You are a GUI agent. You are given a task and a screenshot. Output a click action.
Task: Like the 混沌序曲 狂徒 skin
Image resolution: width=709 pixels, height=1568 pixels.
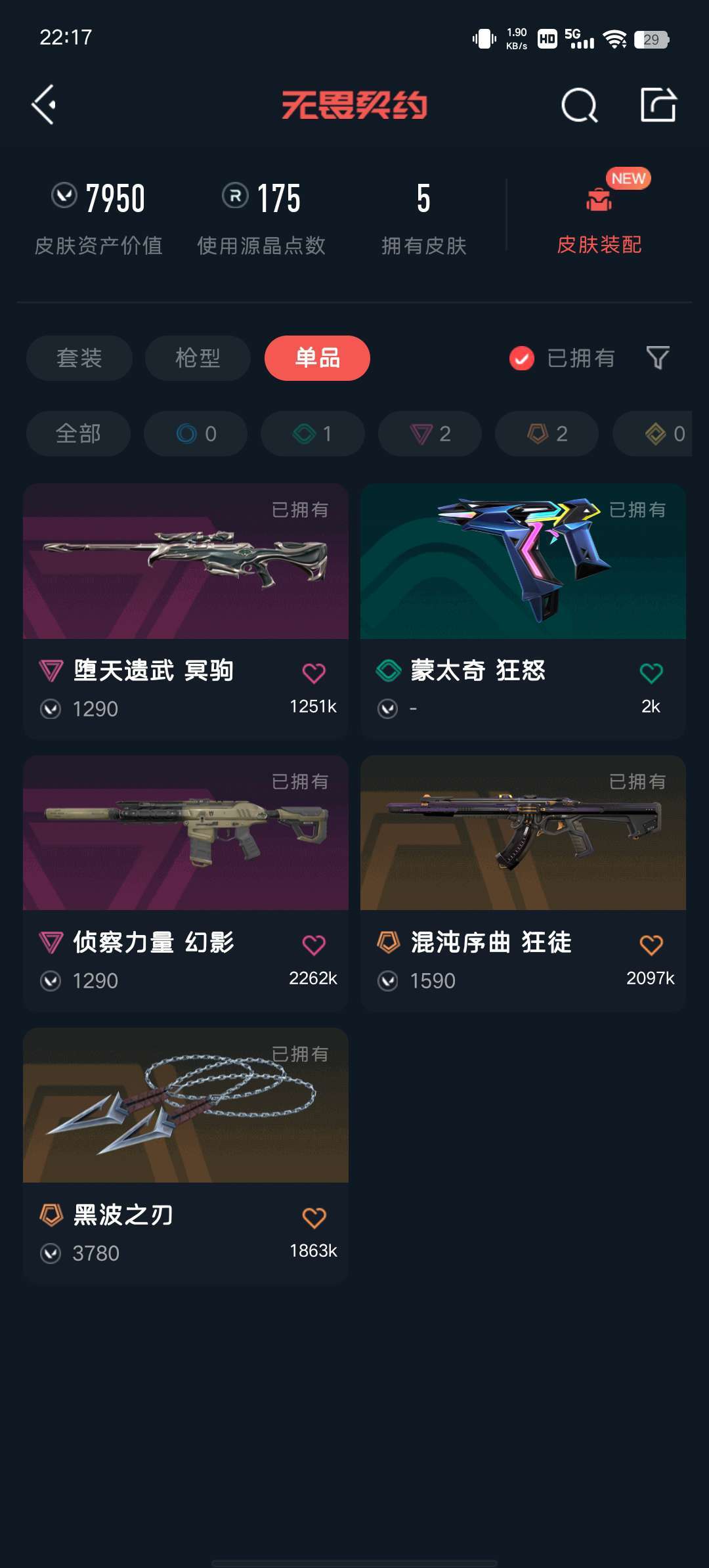click(x=651, y=945)
